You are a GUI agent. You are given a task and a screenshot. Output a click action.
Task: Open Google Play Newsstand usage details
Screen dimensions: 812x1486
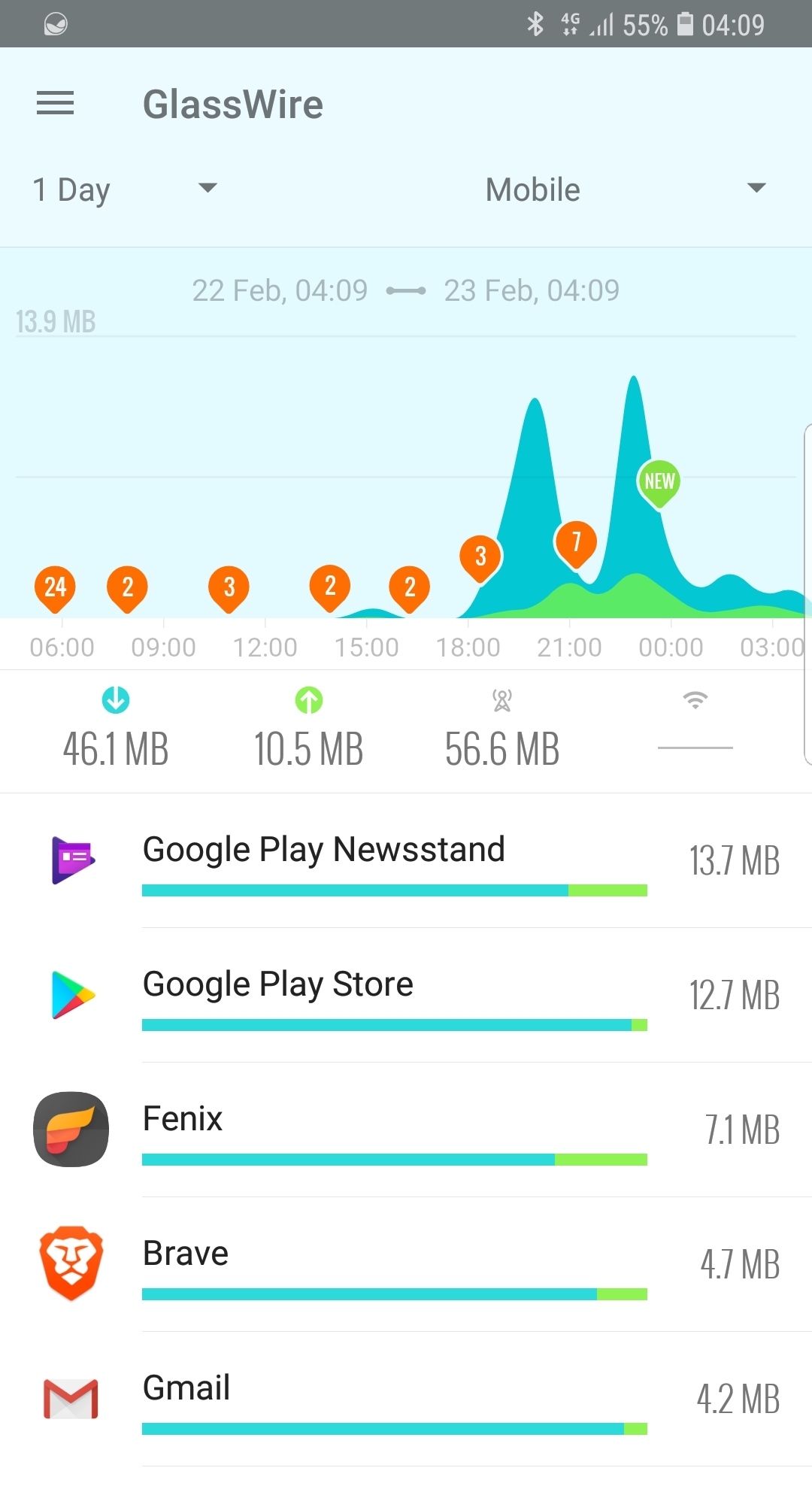pyautogui.click(x=406, y=861)
